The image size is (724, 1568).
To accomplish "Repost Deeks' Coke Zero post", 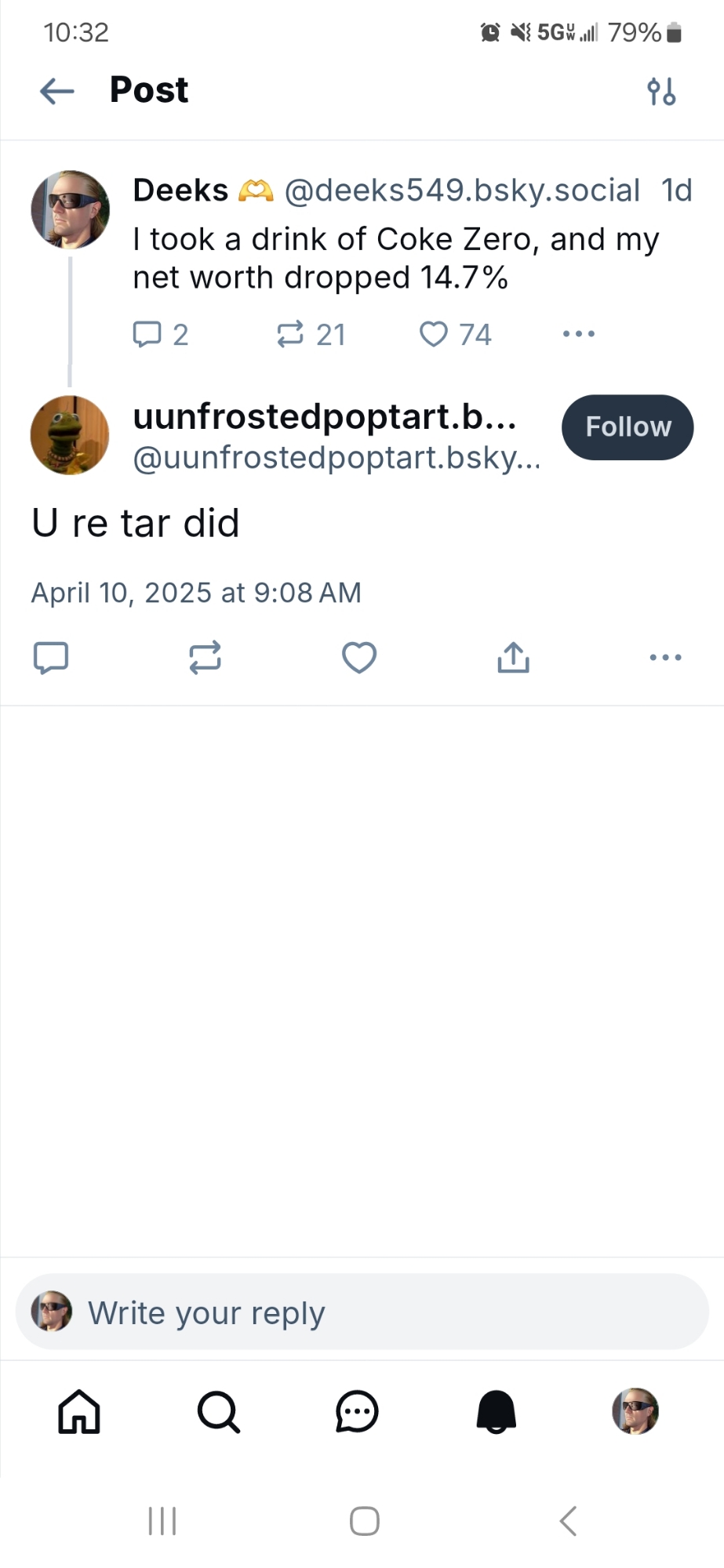I will point(290,334).
